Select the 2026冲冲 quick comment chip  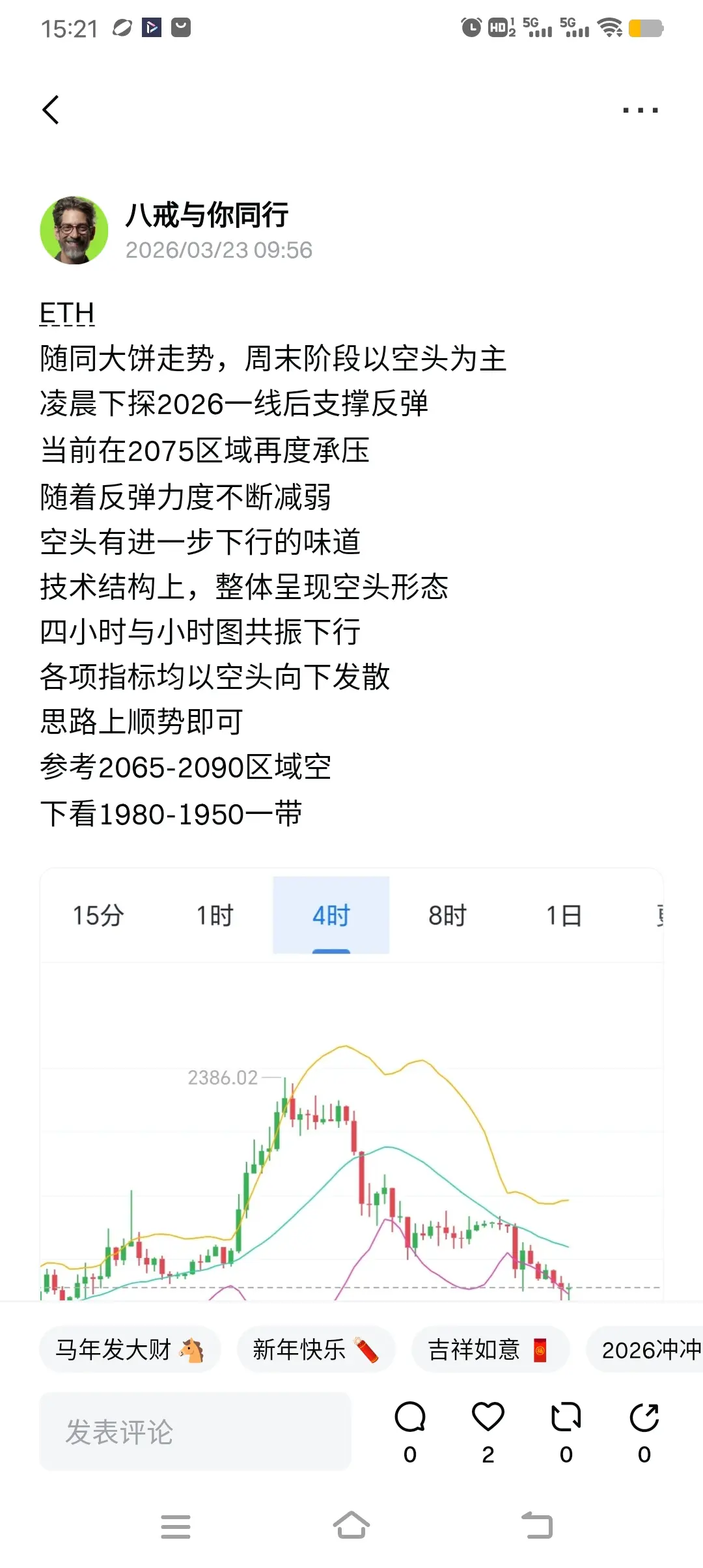click(648, 1350)
